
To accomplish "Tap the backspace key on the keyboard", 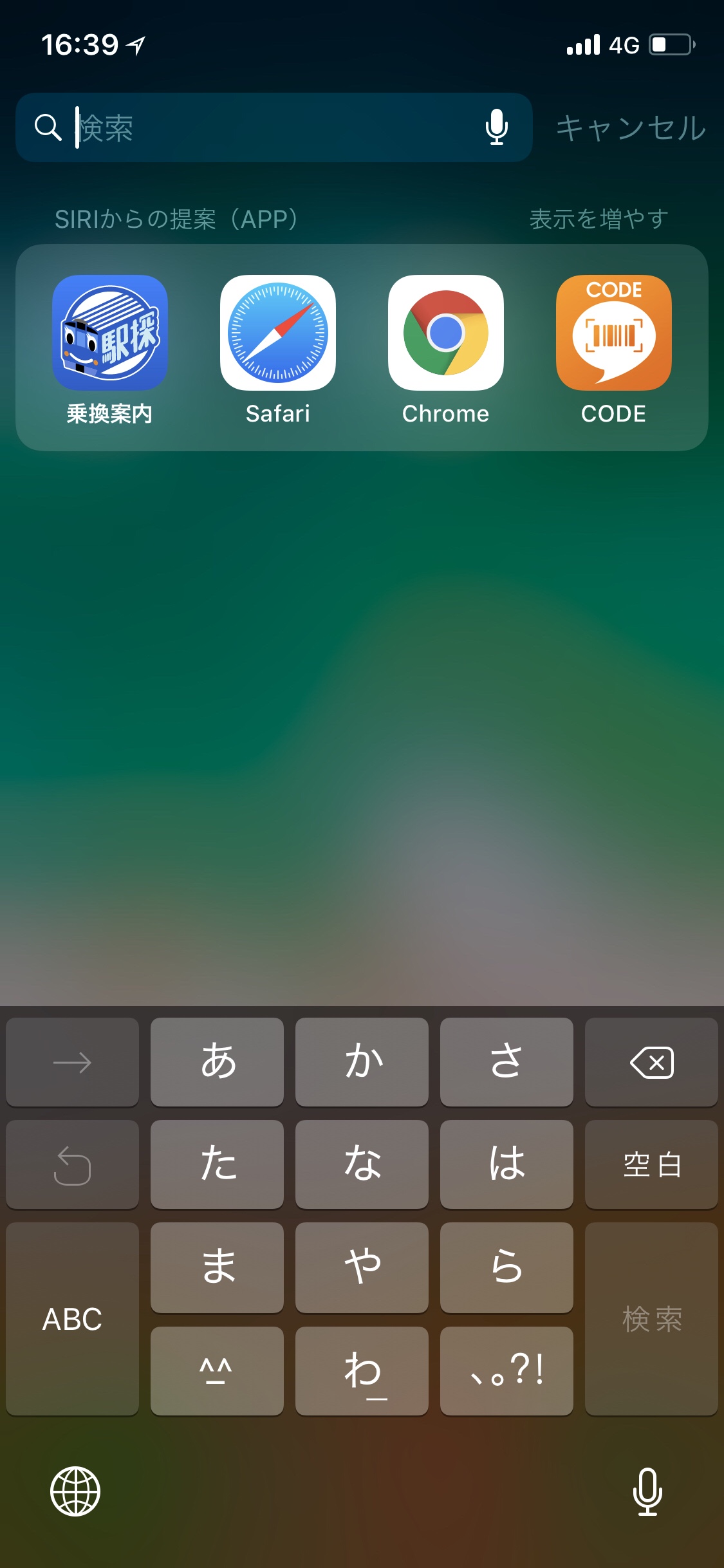I will (651, 1062).
